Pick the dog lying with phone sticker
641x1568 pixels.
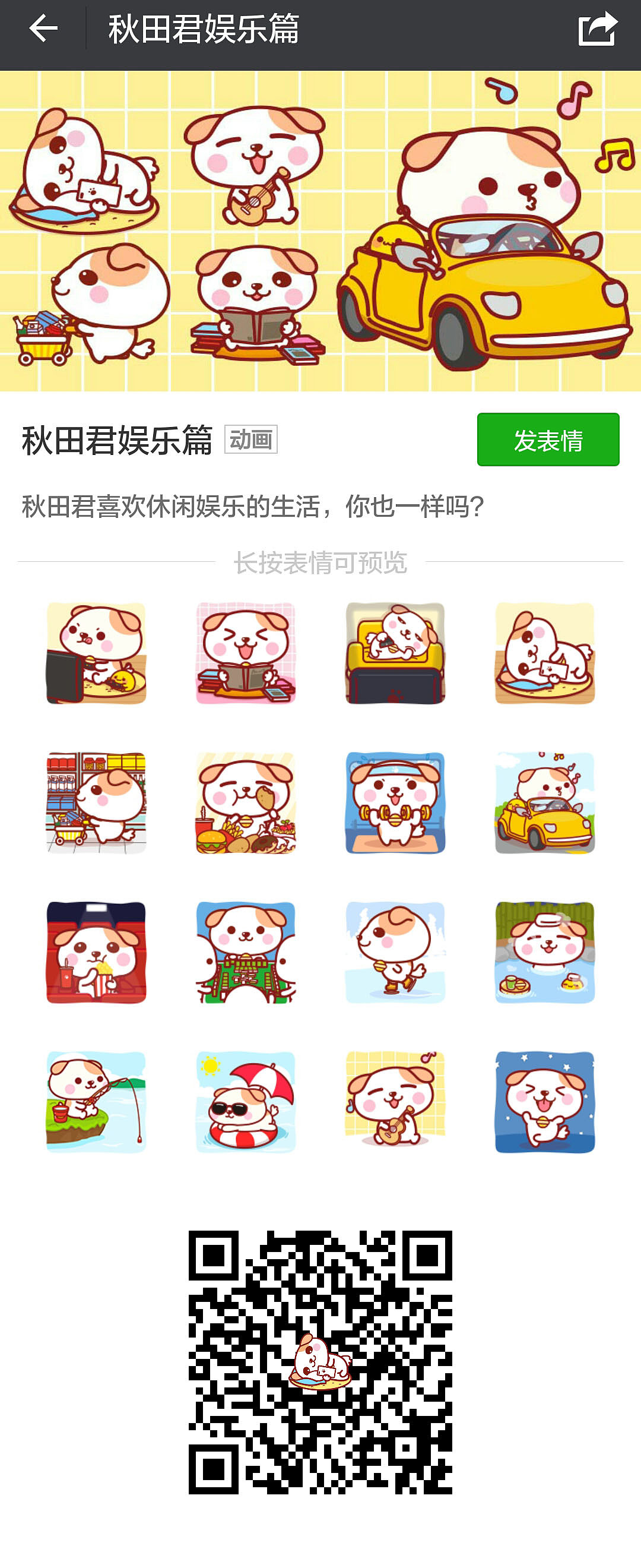pos(545,653)
